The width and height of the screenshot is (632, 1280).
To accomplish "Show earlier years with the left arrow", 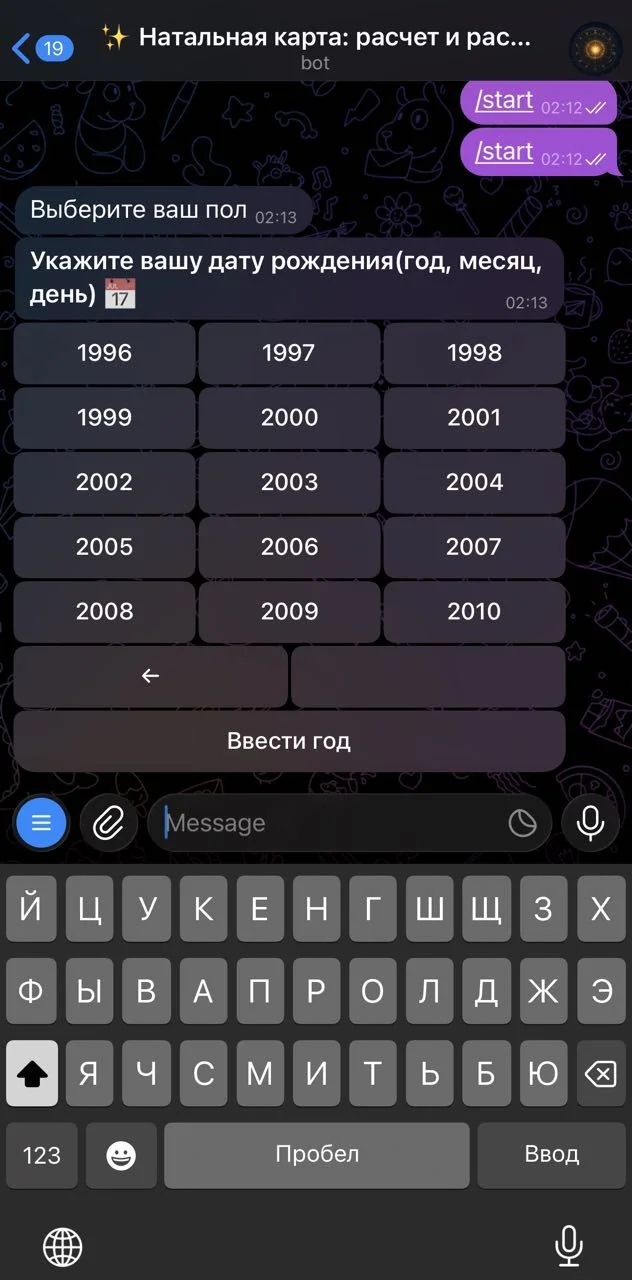I will tap(150, 676).
